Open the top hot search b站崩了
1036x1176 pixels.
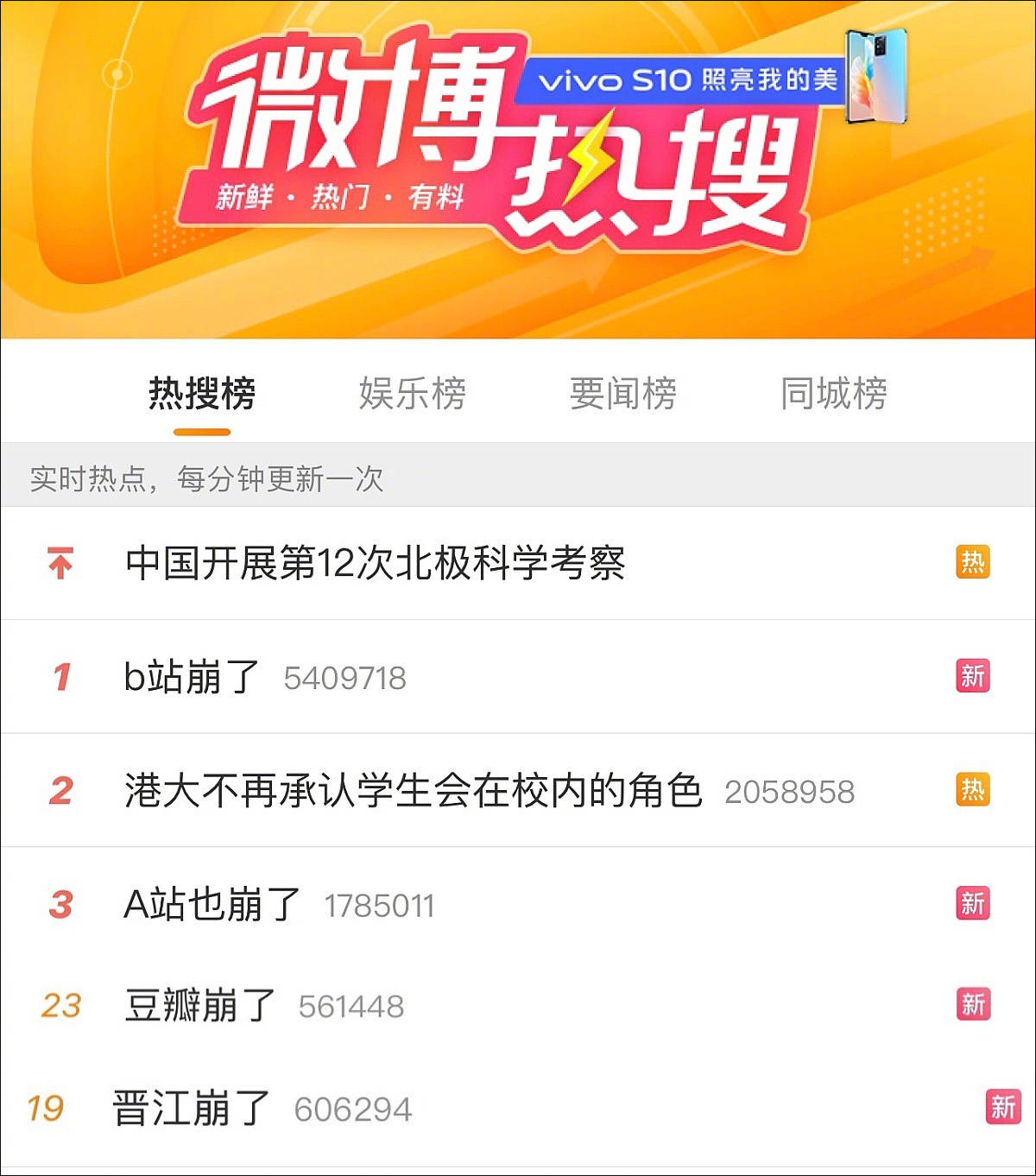pos(192,677)
